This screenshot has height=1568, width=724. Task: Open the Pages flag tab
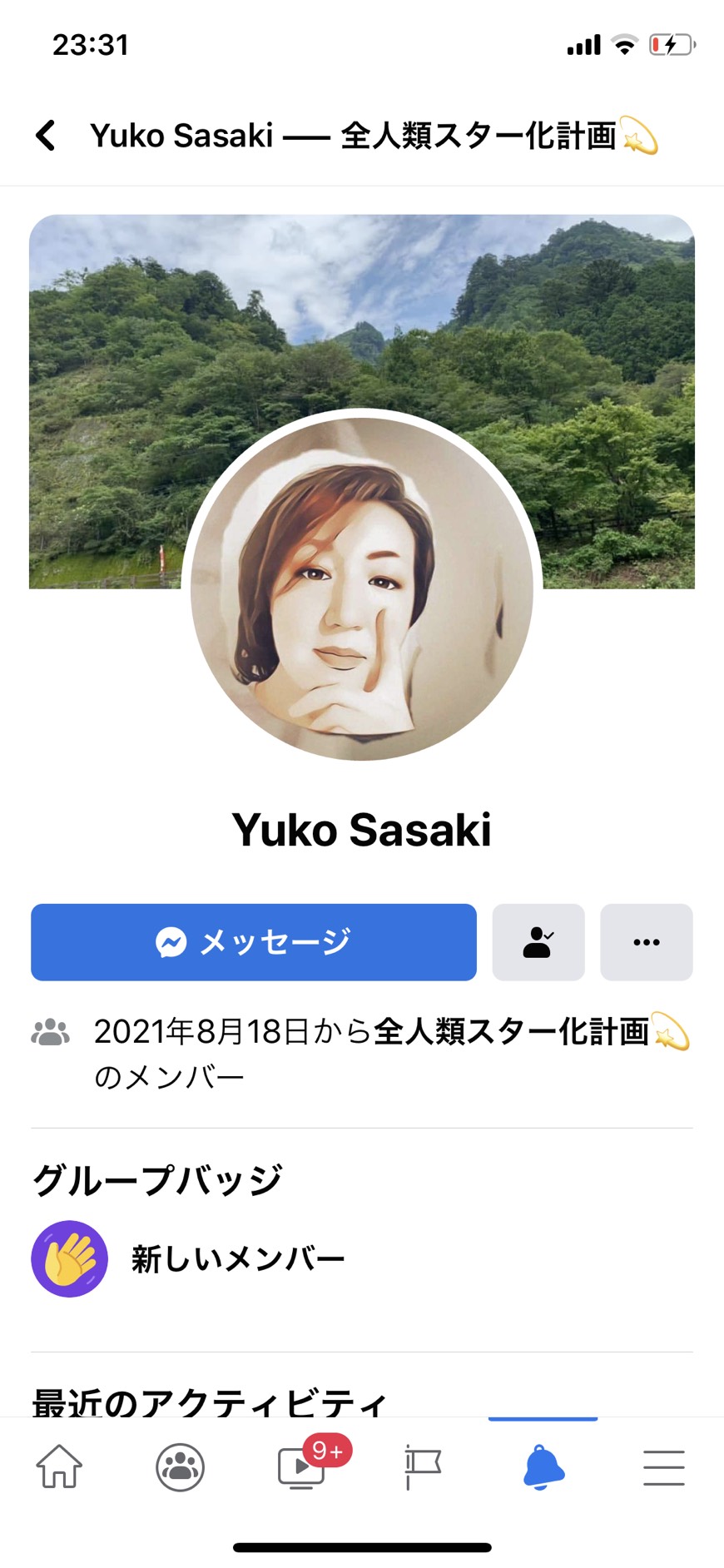423,1466
